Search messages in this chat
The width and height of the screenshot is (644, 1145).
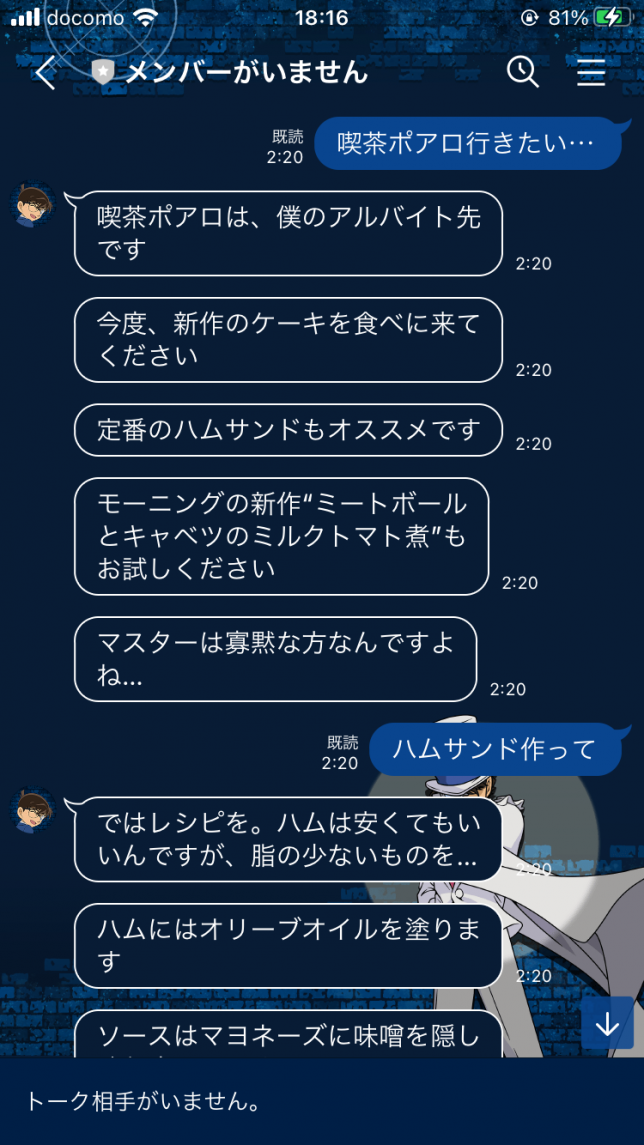[522, 72]
